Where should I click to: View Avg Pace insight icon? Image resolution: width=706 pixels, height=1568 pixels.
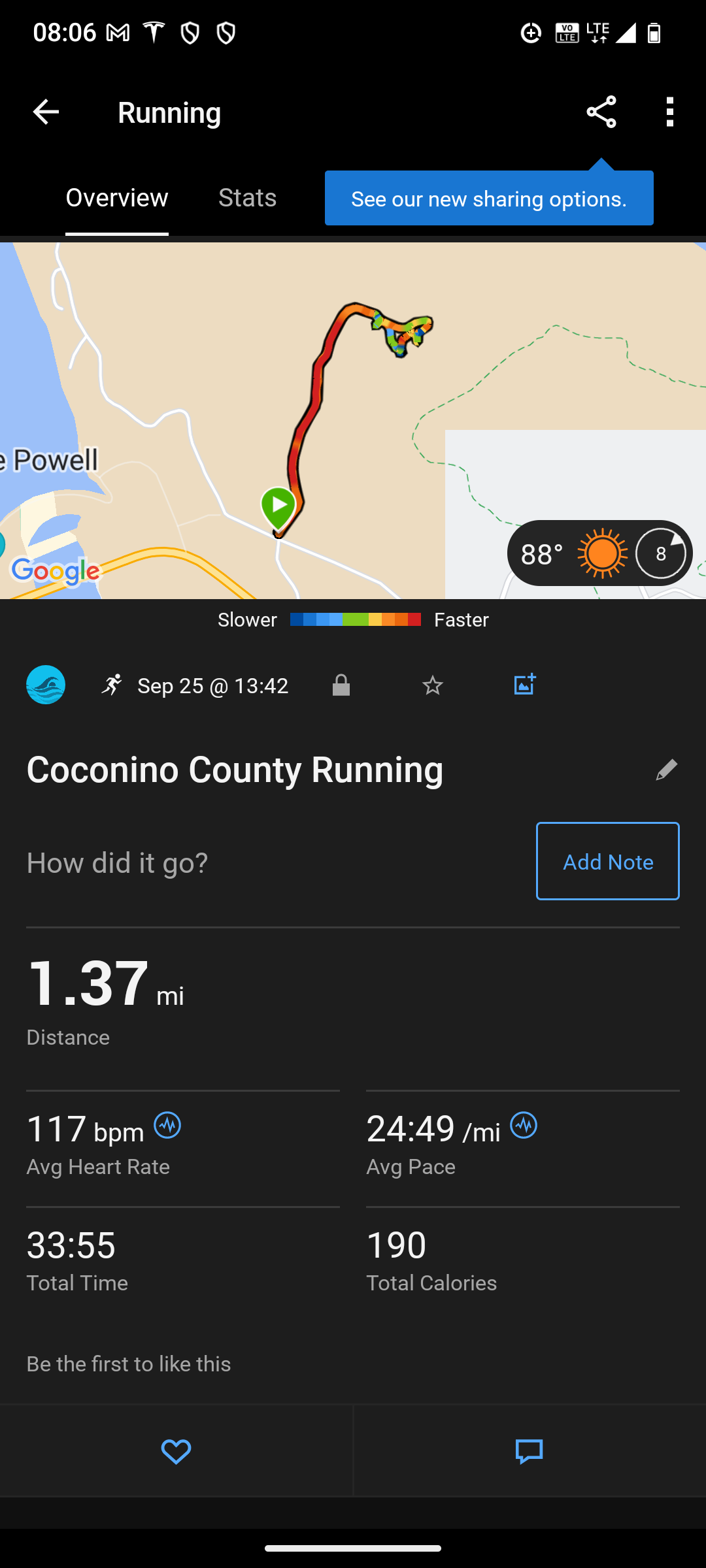tap(524, 1126)
